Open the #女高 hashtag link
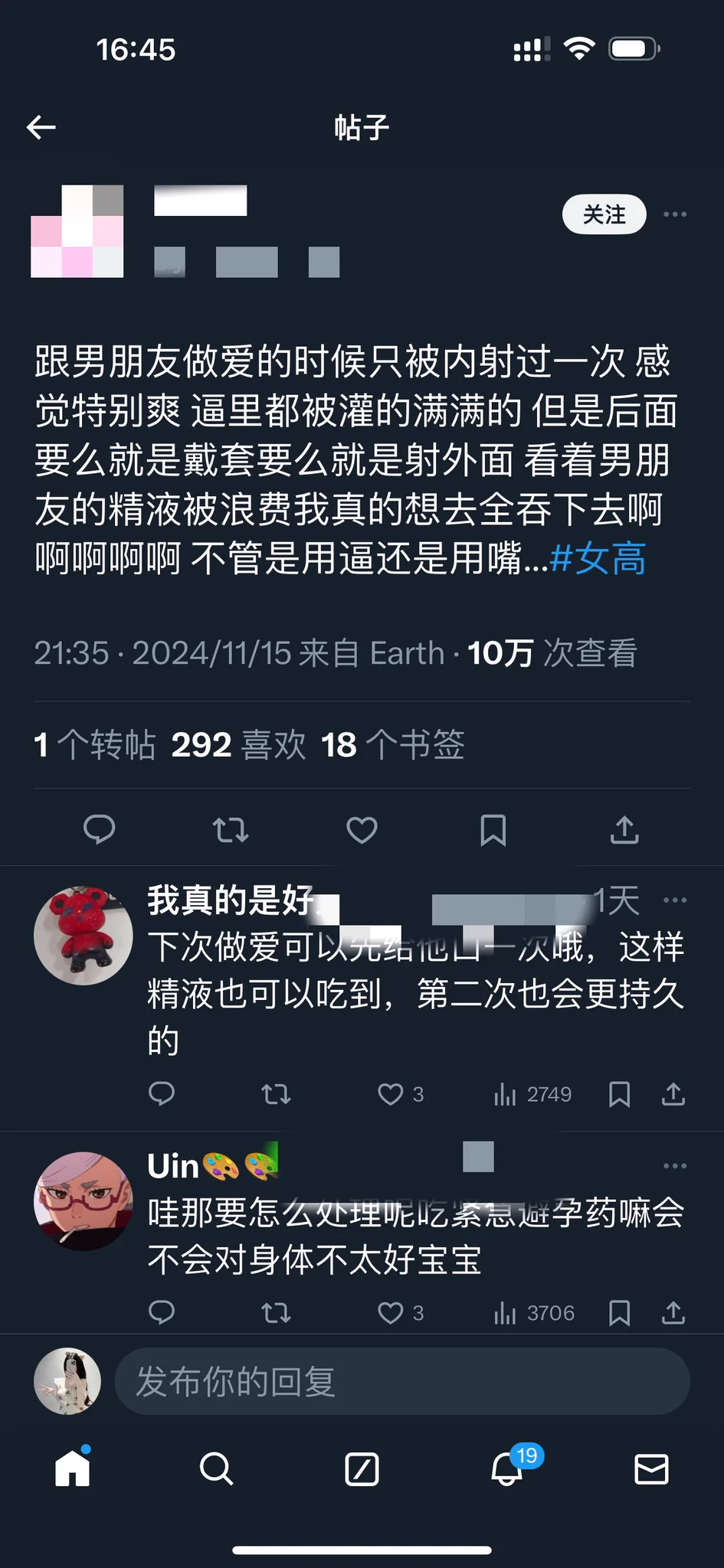Screen dimensions: 724x1568 598,558
